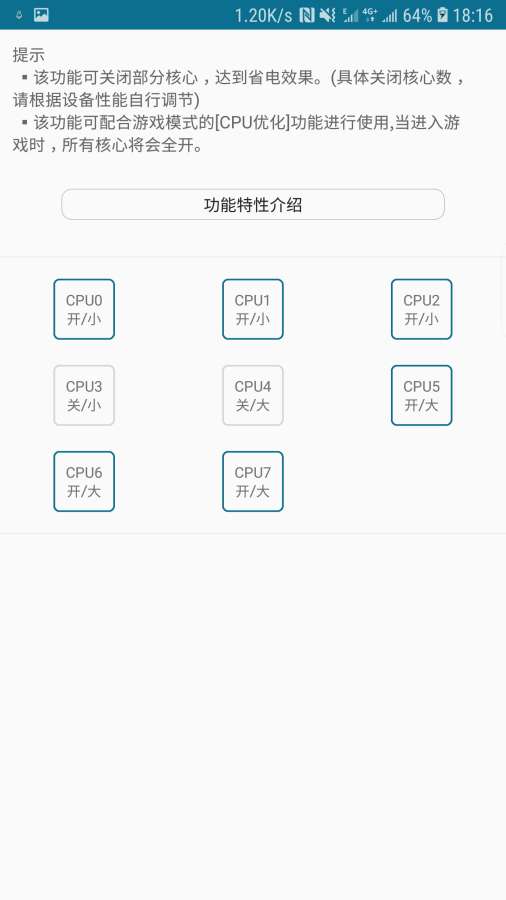This screenshot has height=900, width=506.
Task: Turn off the CPU0 core
Action: (x=84, y=309)
